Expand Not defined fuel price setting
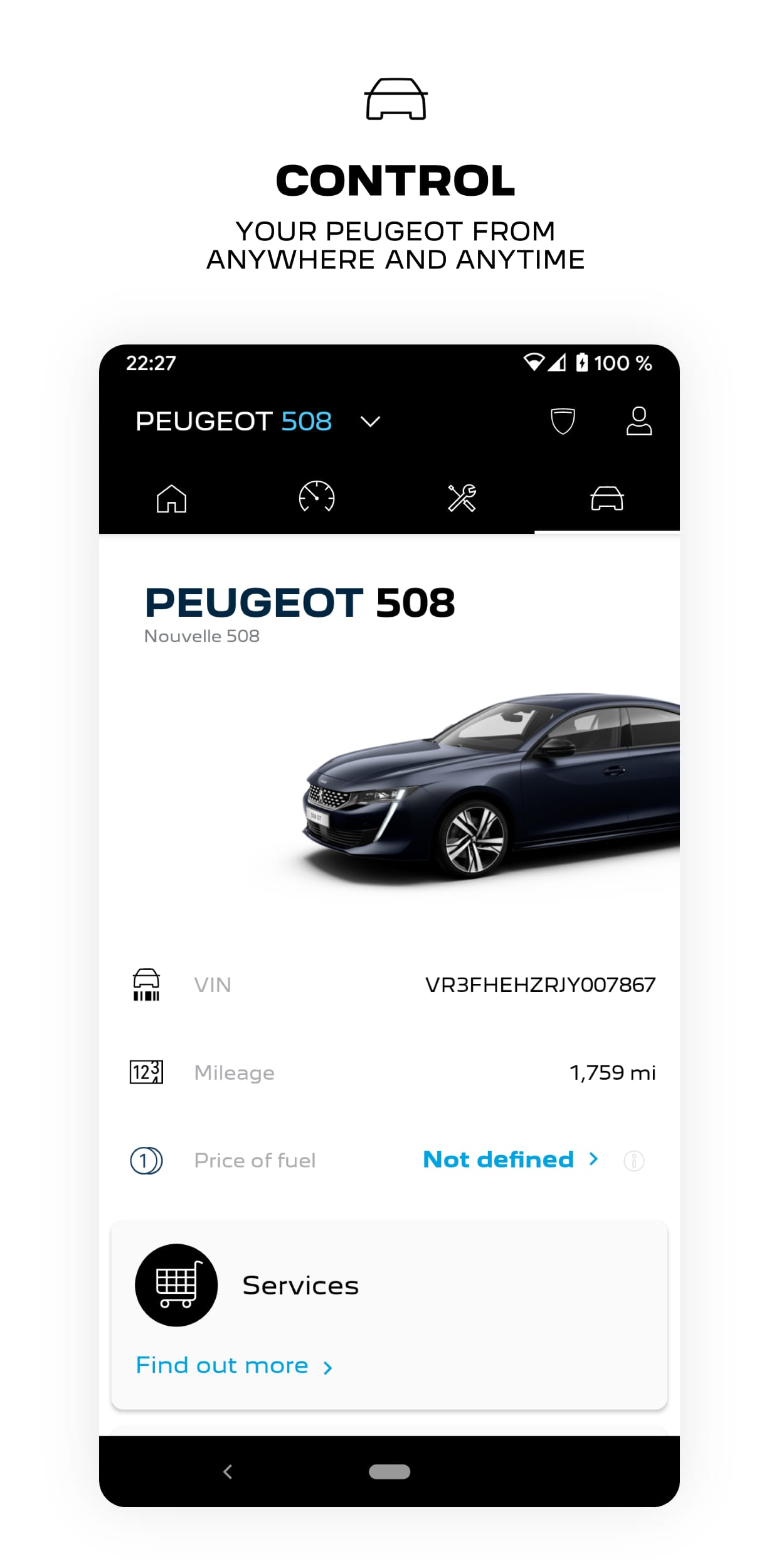Image resolution: width=779 pixels, height=1568 pixels. 499,1160
